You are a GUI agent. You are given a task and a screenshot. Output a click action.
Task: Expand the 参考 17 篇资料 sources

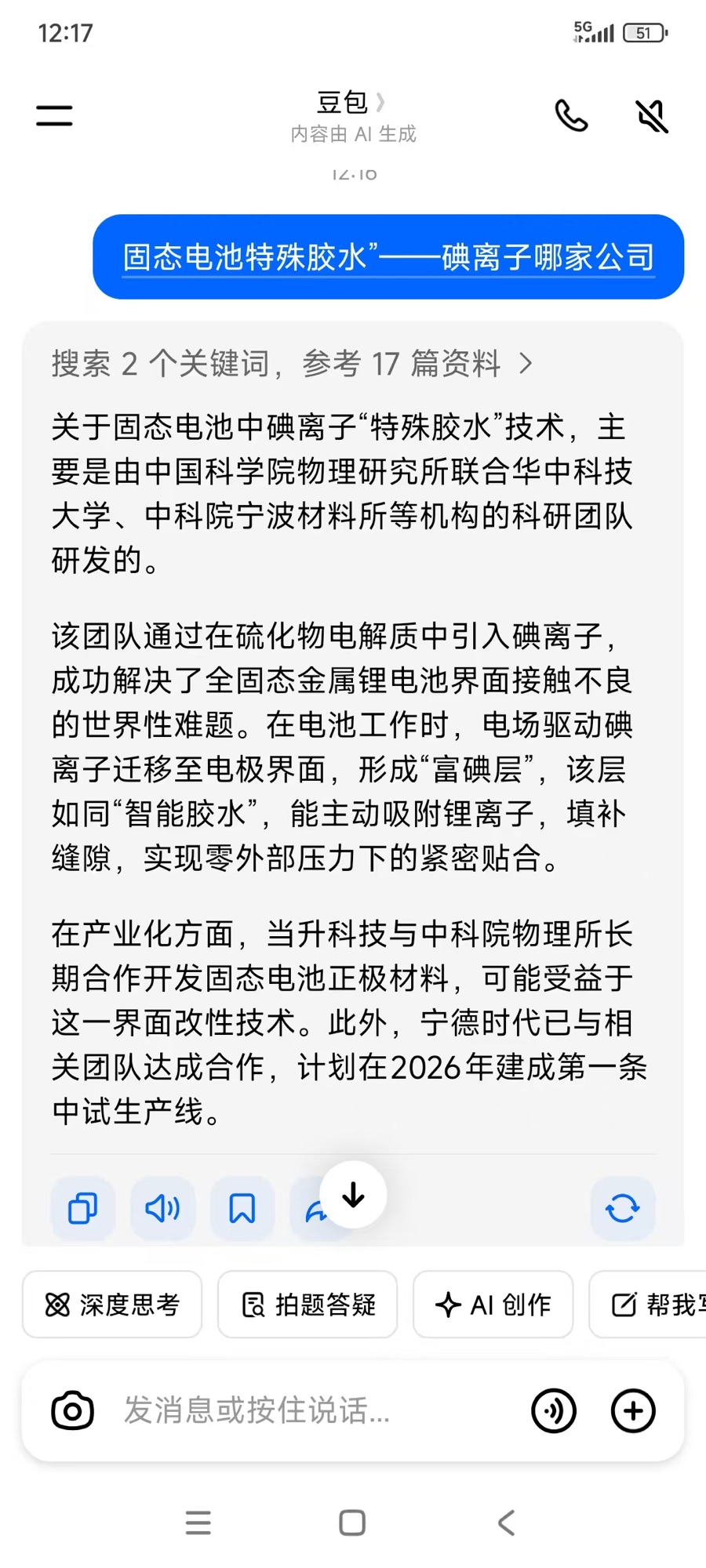coord(292,364)
